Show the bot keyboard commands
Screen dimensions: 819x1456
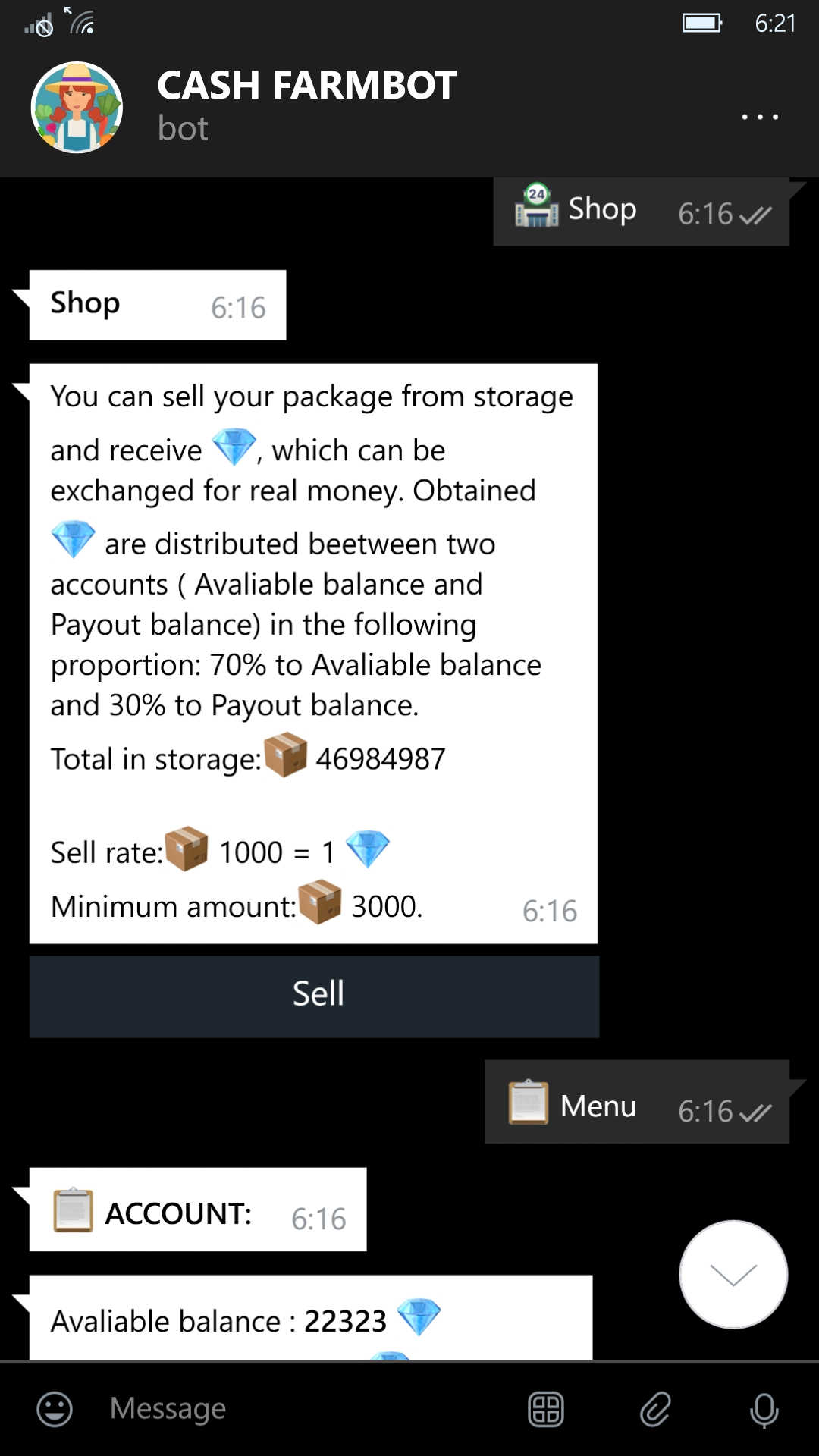pos(545,1409)
